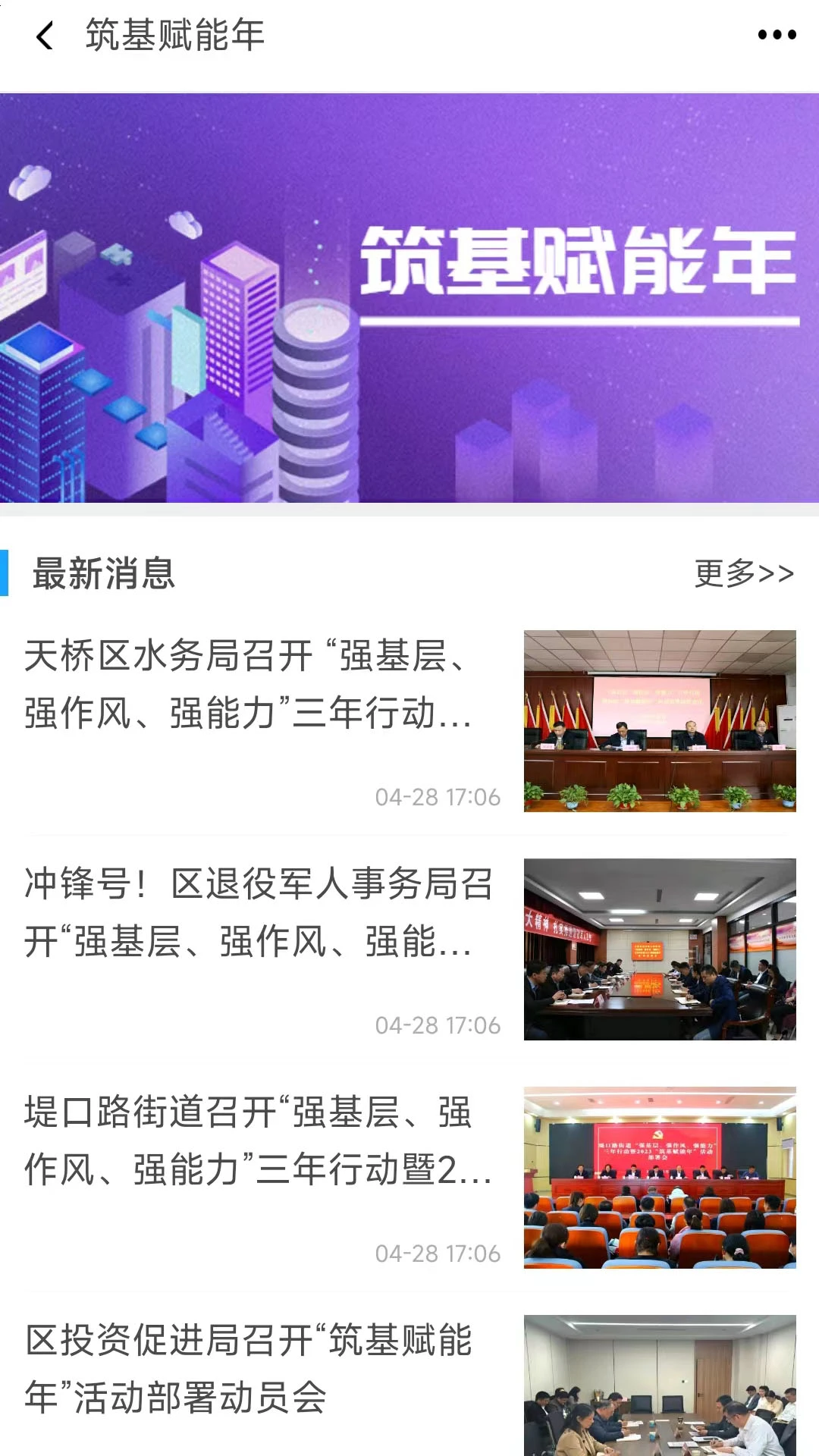Screen dimensions: 819x1456
Task: Tap the first article's 04-28 17:06 timestamp
Action: click(437, 797)
